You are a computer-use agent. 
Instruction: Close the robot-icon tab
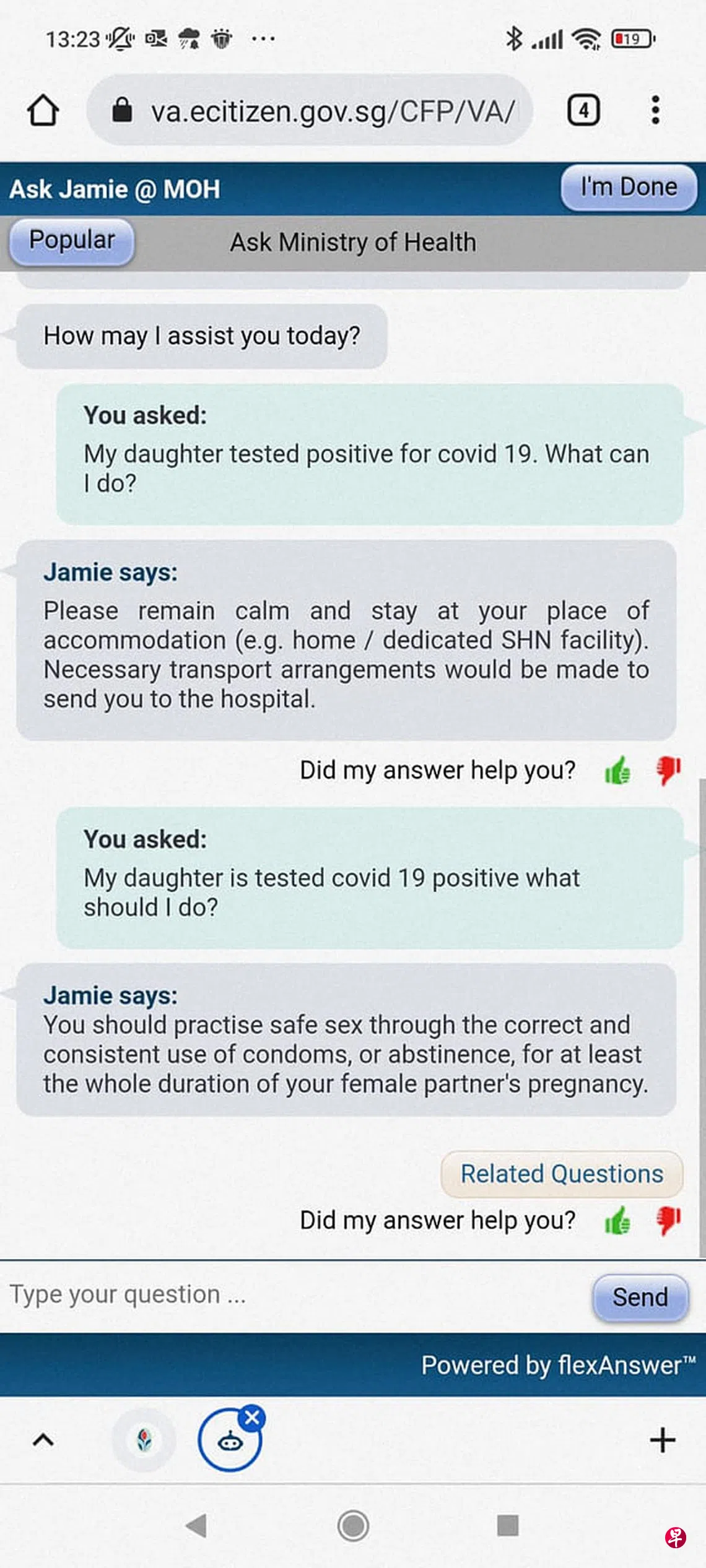pyautogui.click(x=252, y=1417)
